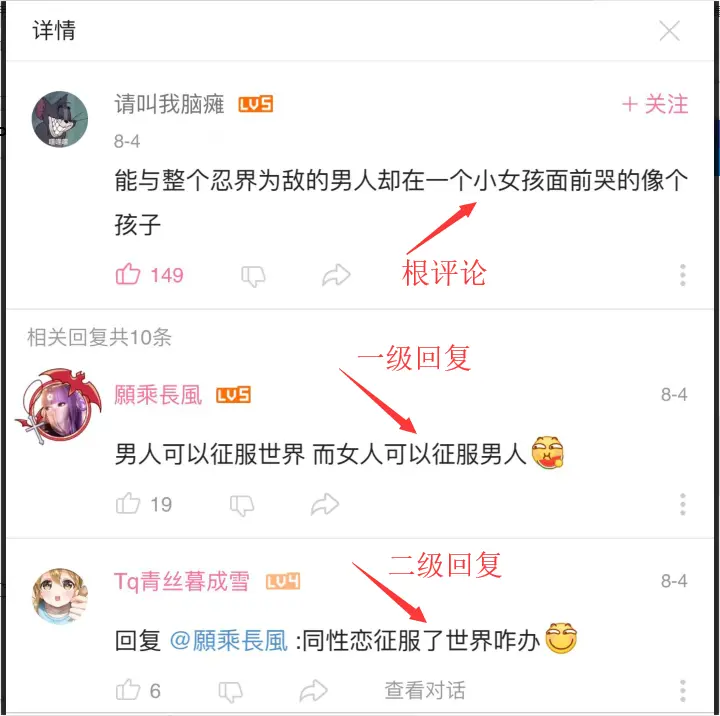Open overflow menu on 请叫我脑瘫's comment
This screenshot has width=720, height=716.
coord(683,275)
